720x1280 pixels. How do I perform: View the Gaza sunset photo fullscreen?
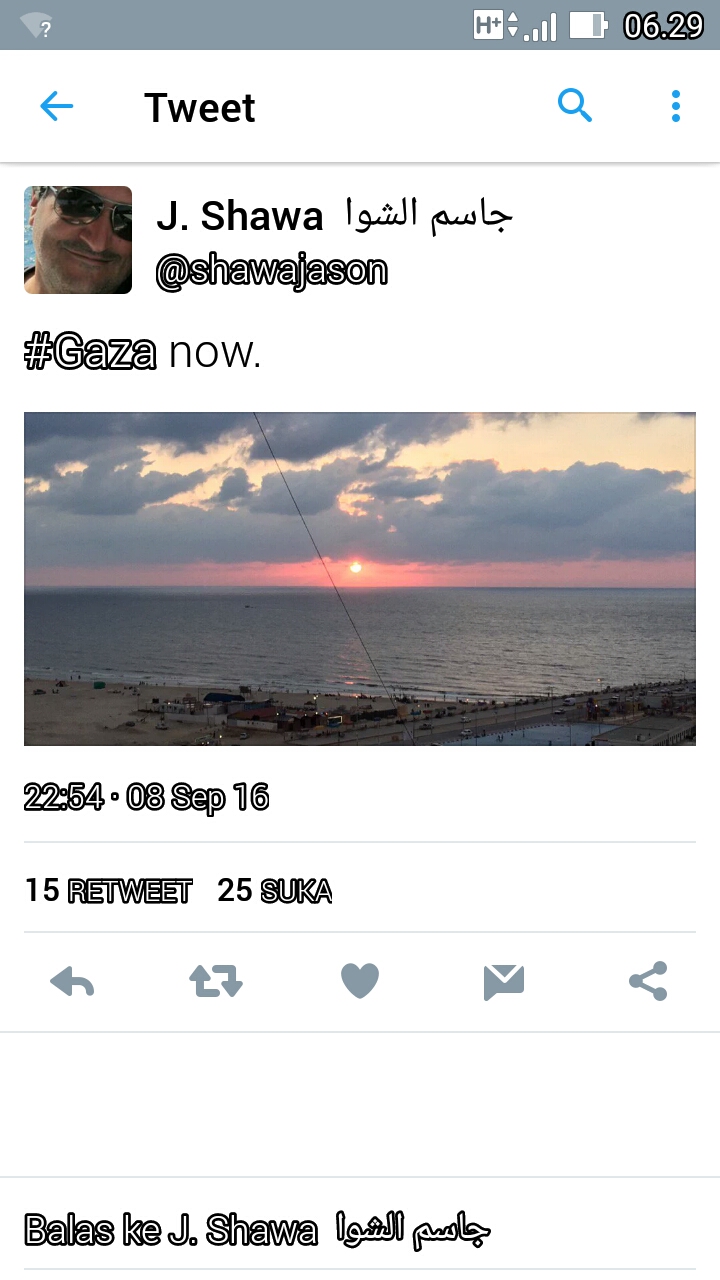(360, 578)
